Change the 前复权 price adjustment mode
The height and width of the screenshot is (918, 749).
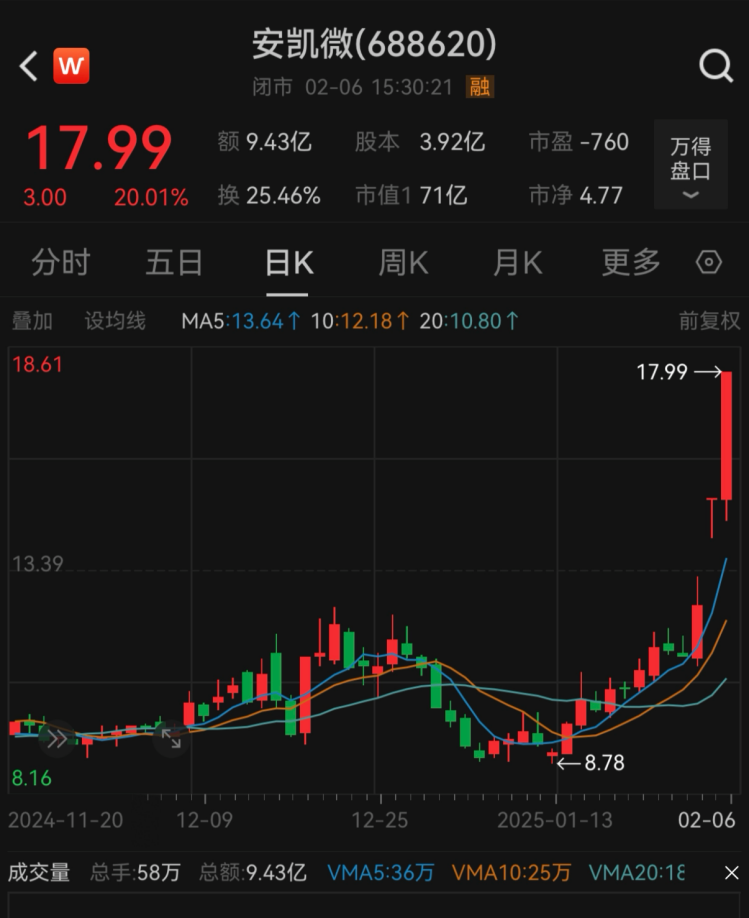pyautogui.click(x=709, y=321)
